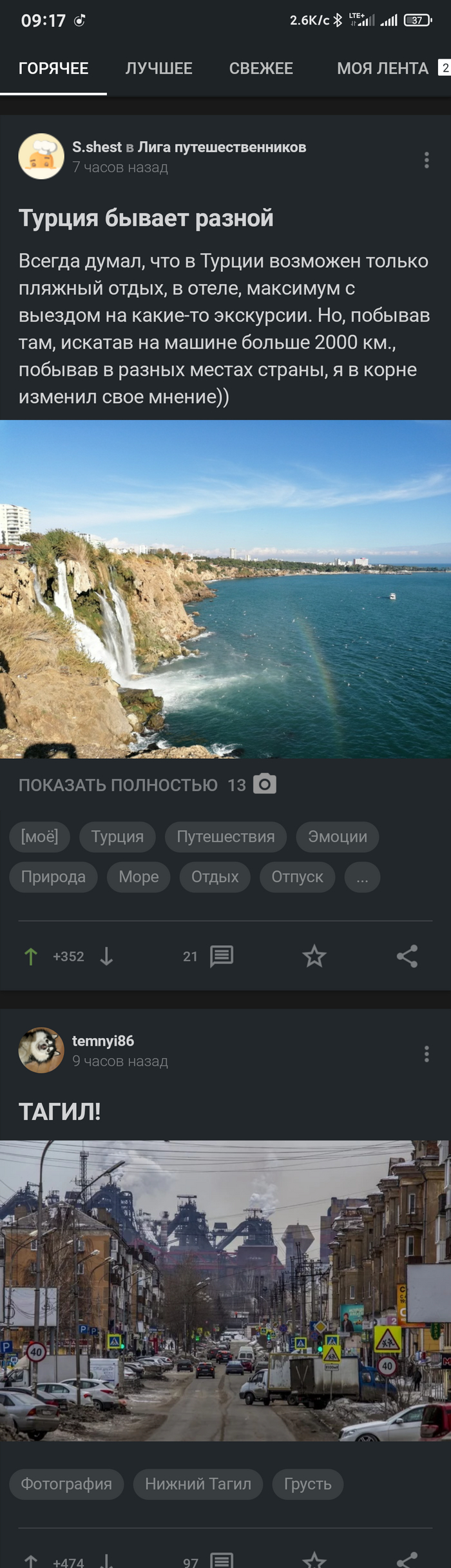
Task: Tap the Грусть tag chip
Action: [307, 1484]
